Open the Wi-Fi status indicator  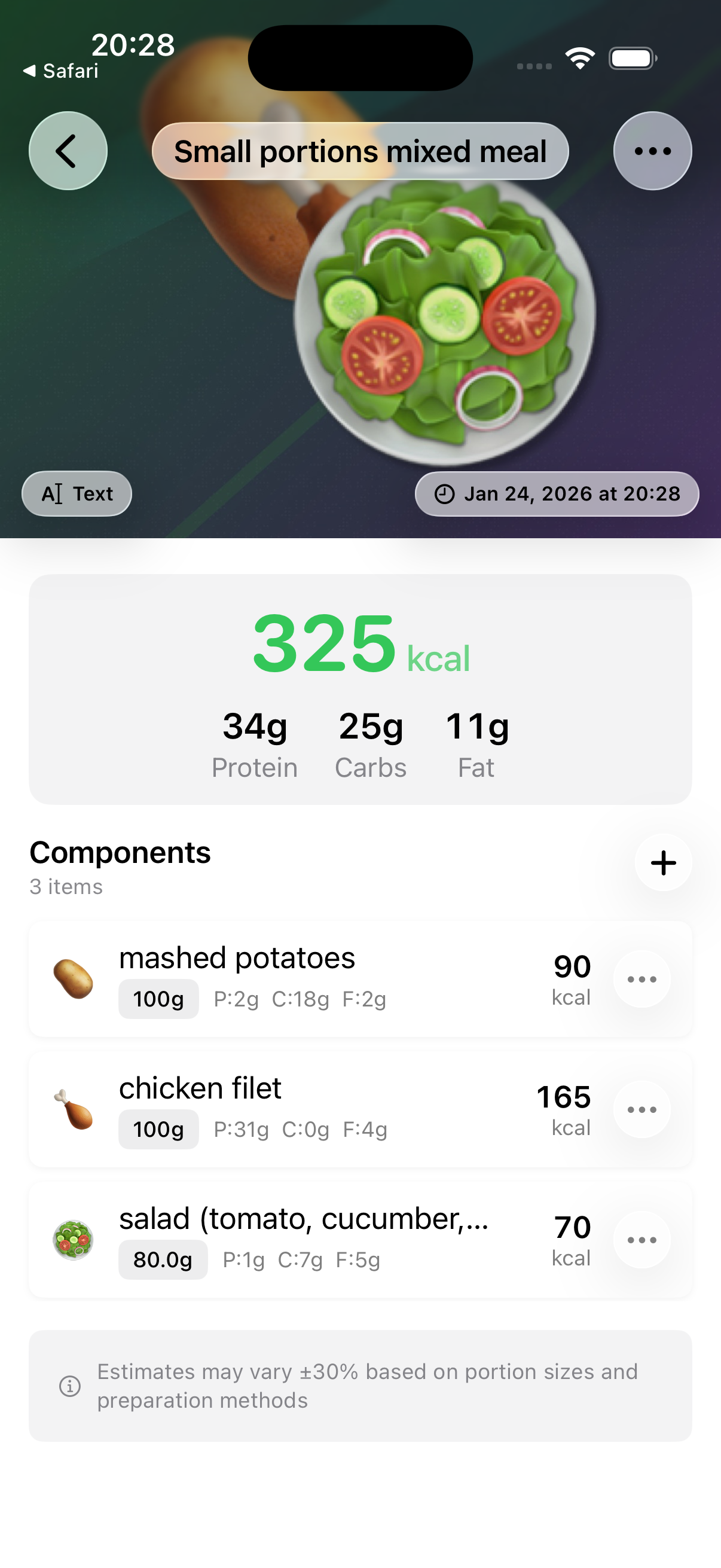coord(579,56)
